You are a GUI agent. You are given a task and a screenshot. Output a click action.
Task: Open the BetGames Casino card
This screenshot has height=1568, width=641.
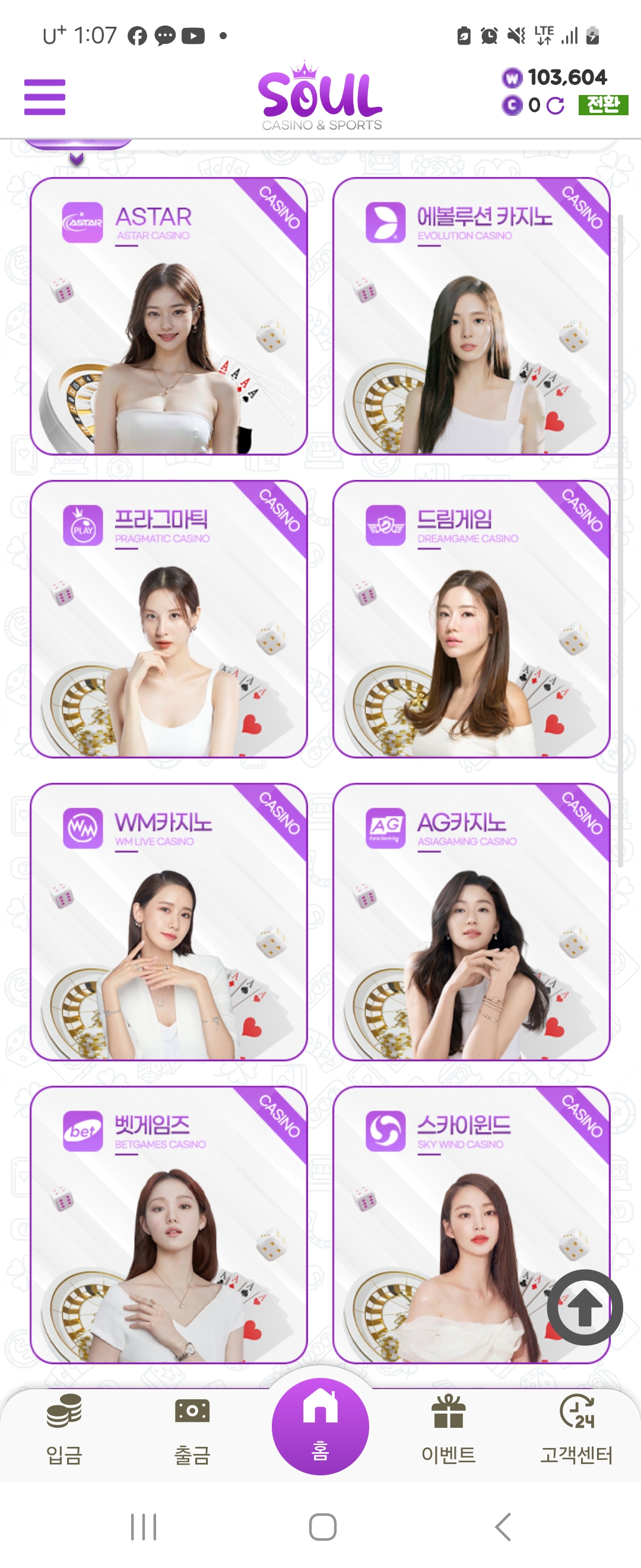pyautogui.click(x=169, y=1224)
